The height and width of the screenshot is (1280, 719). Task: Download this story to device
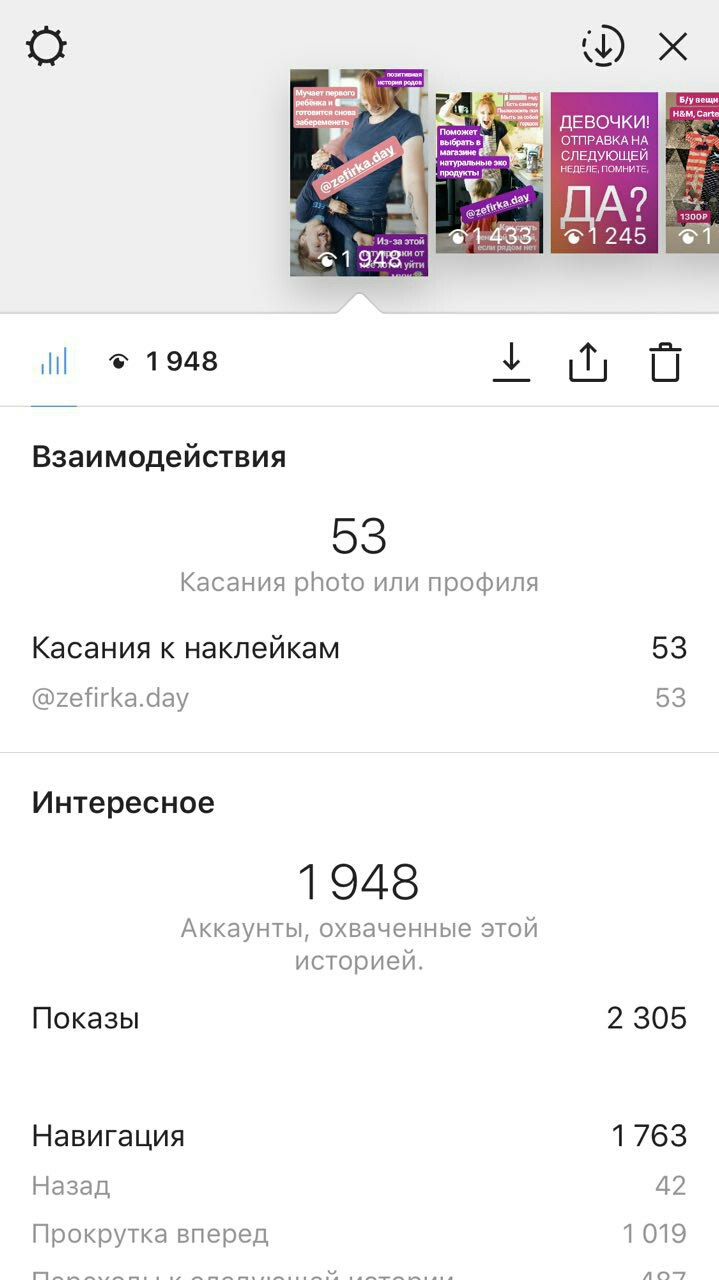tap(511, 362)
